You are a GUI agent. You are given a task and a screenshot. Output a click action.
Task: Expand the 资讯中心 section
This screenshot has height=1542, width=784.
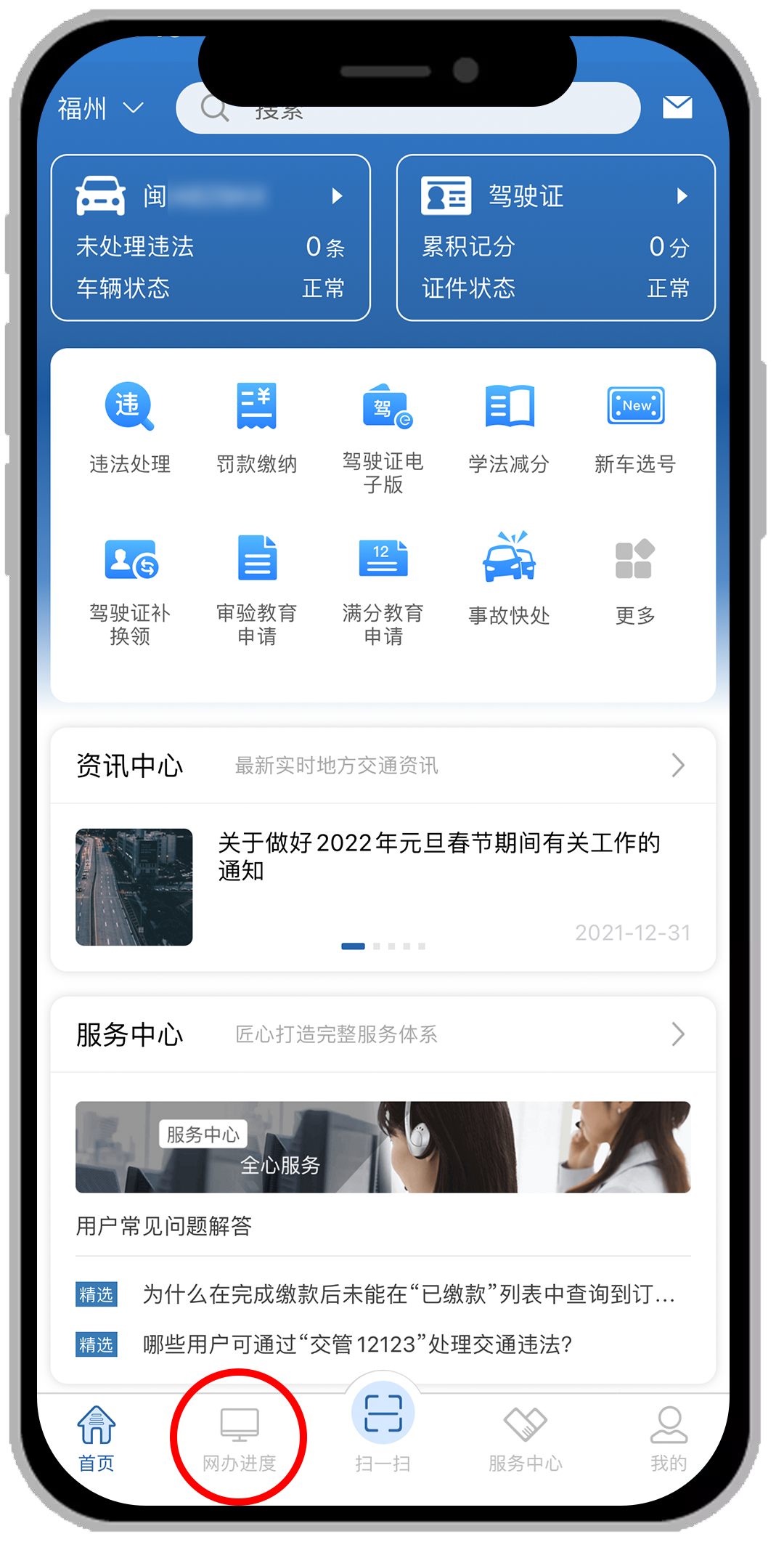[x=383, y=766]
